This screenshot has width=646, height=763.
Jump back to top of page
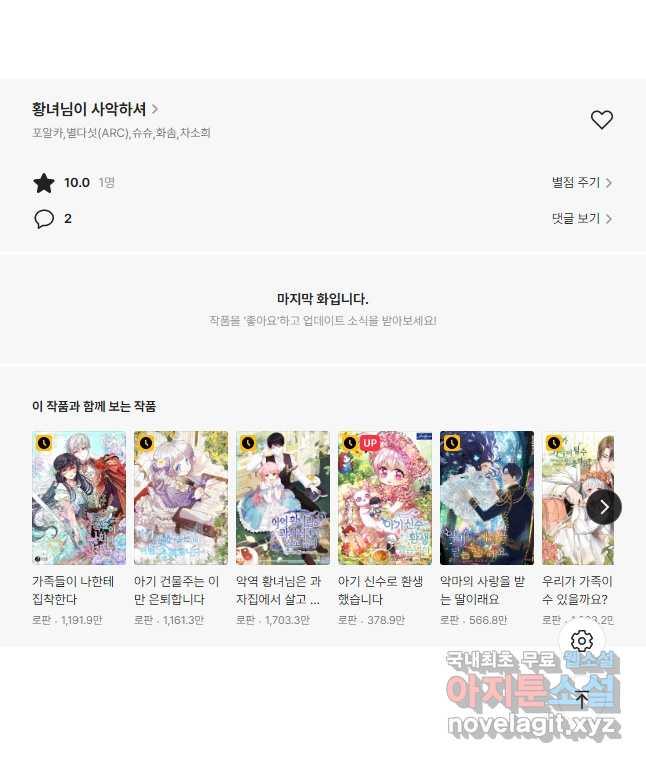pyautogui.click(x=582, y=699)
